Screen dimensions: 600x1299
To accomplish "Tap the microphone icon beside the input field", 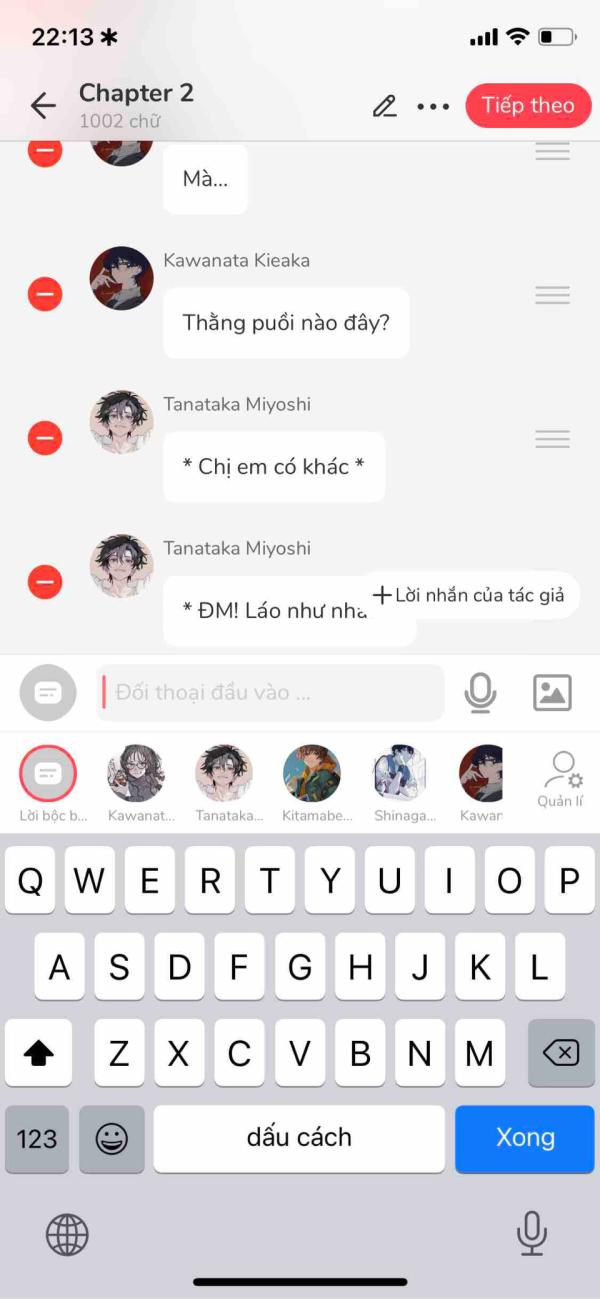I will click(x=481, y=692).
